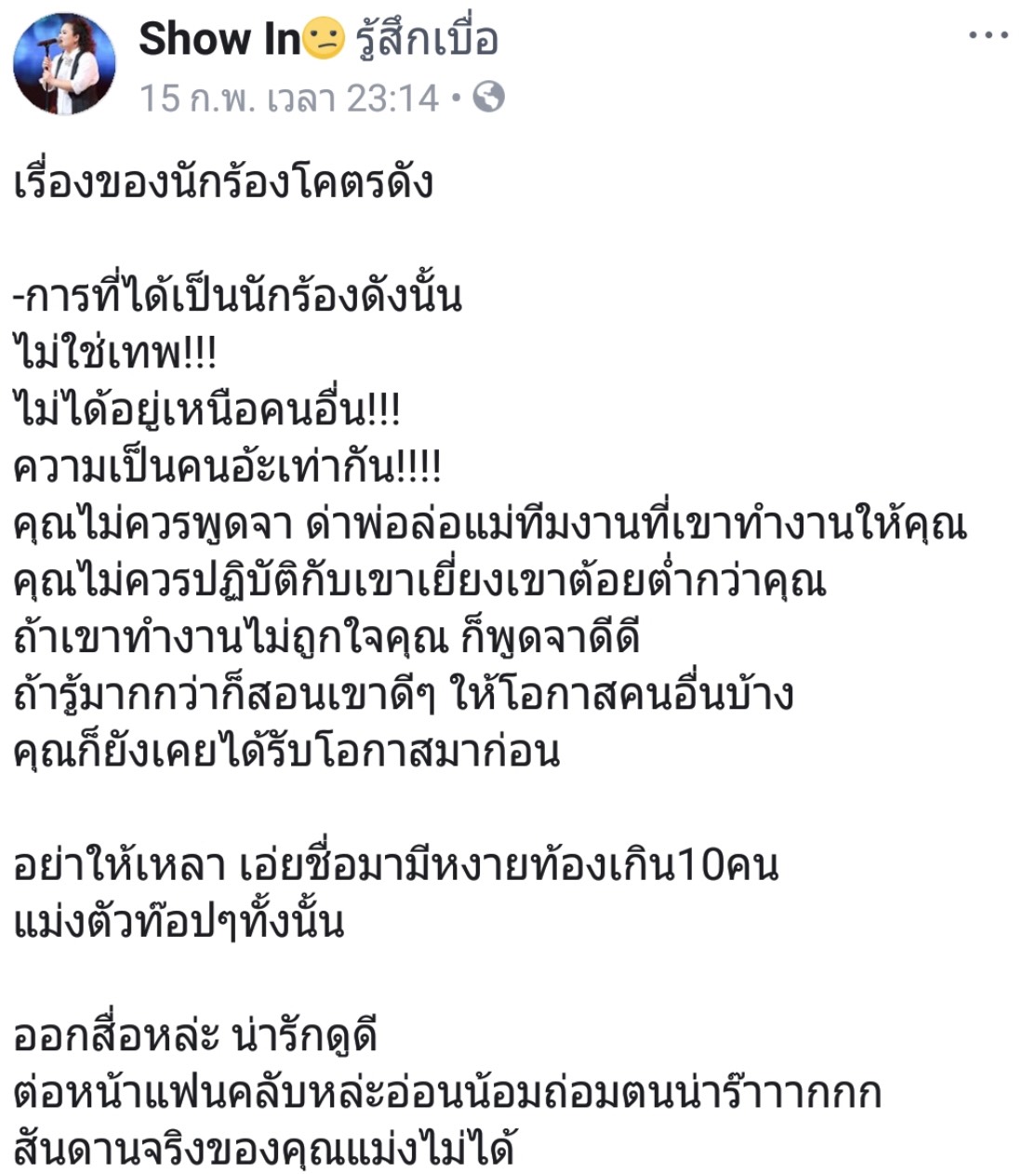1036x1174 pixels.
Task: Open the Show In profile name link
Action: (219, 40)
